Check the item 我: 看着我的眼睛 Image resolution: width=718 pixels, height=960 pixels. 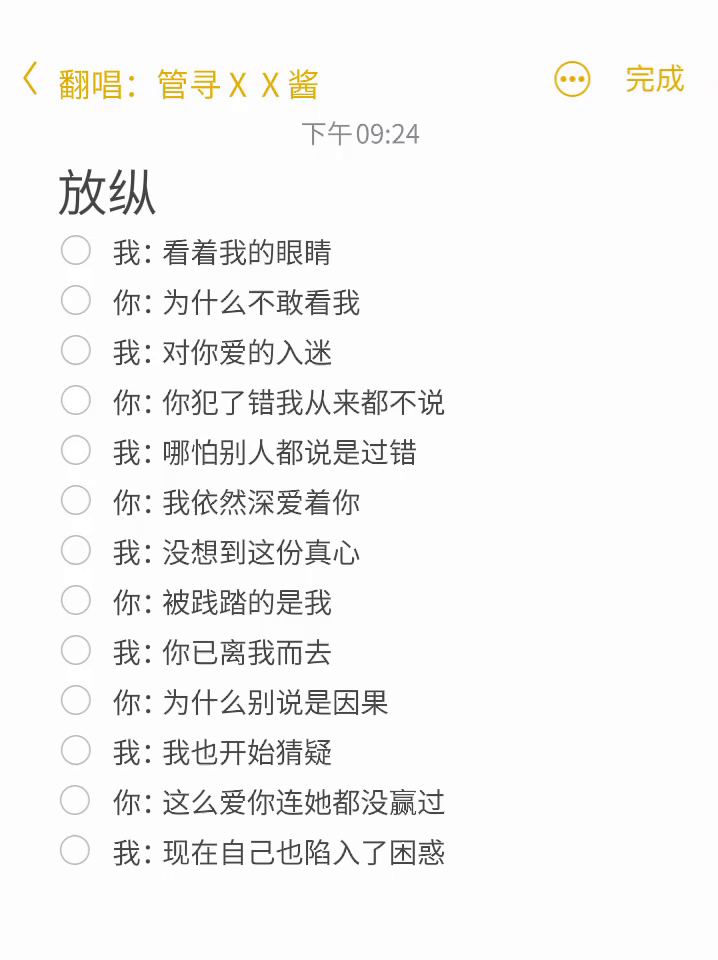tap(76, 250)
